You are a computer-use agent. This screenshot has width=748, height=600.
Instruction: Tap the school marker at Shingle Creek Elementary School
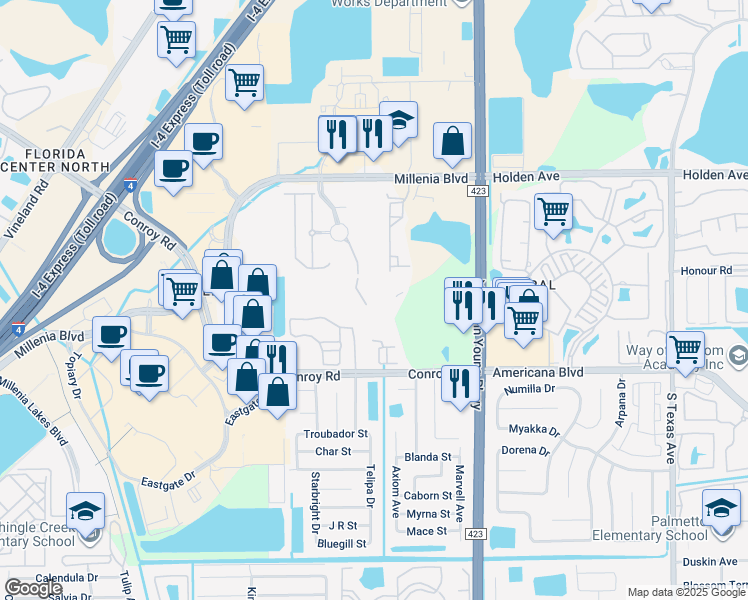[x=86, y=512]
